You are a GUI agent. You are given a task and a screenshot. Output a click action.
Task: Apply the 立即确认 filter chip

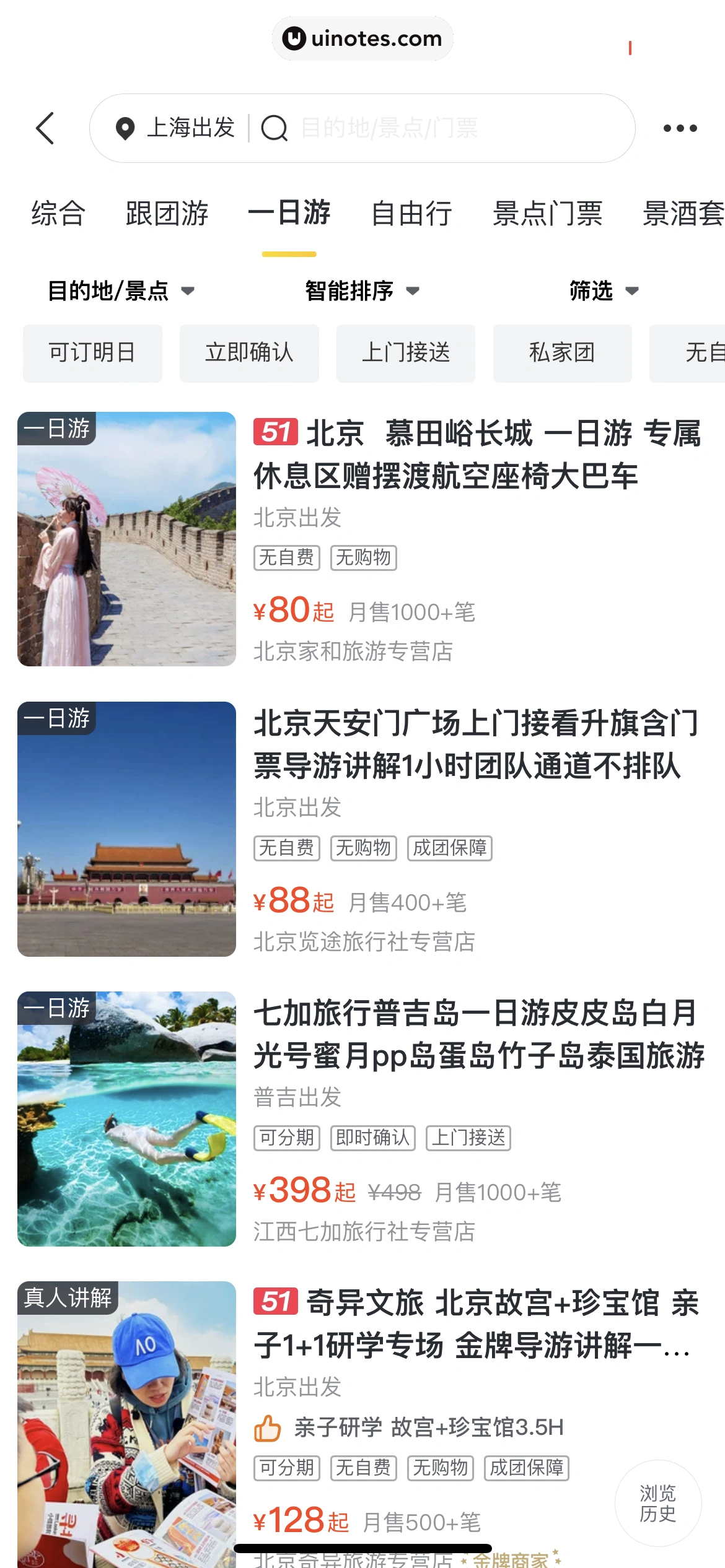(x=249, y=353)
